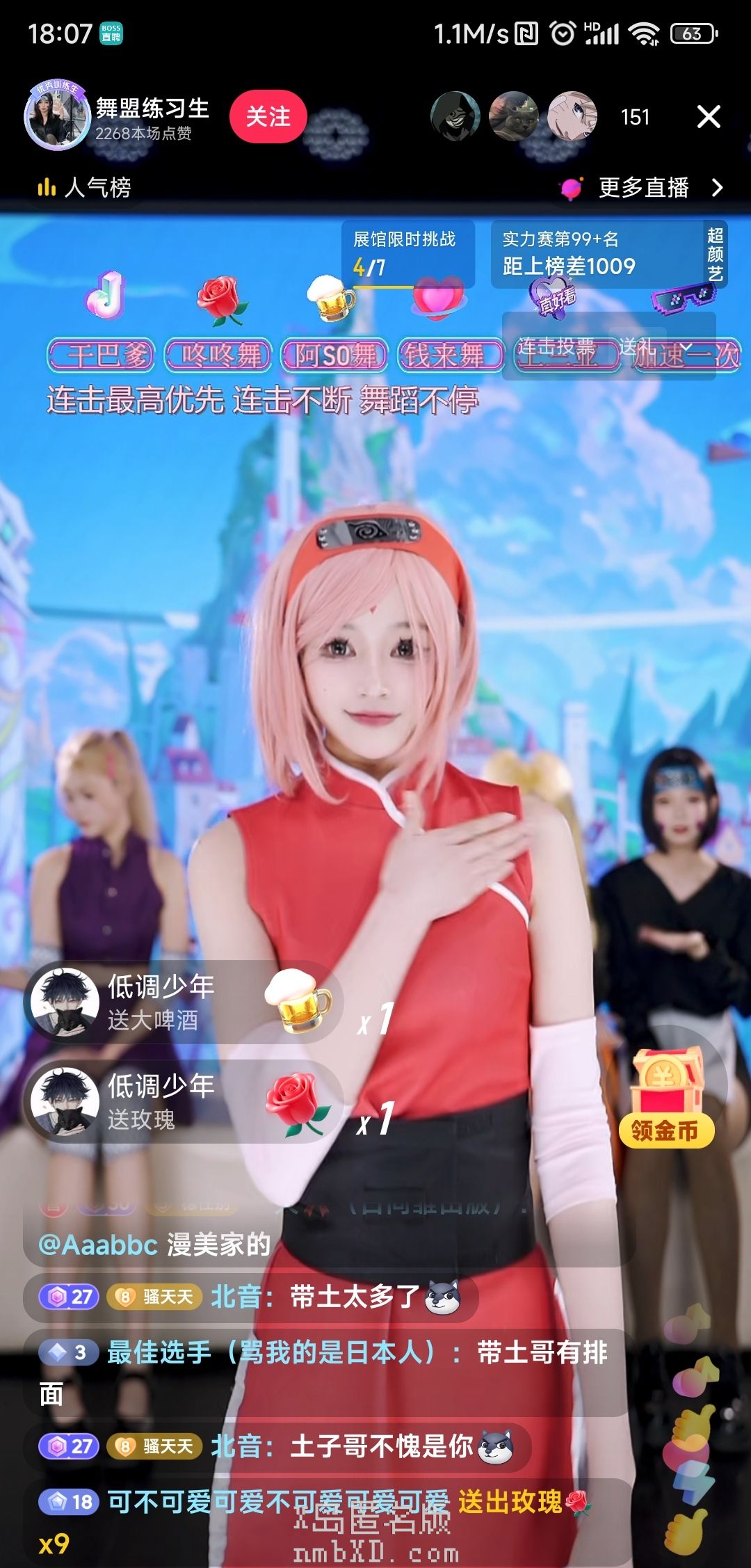Follow 舞盟练习生 with the 关注 button
This screenshot has width=751, height=1568.
click(268, 116)
